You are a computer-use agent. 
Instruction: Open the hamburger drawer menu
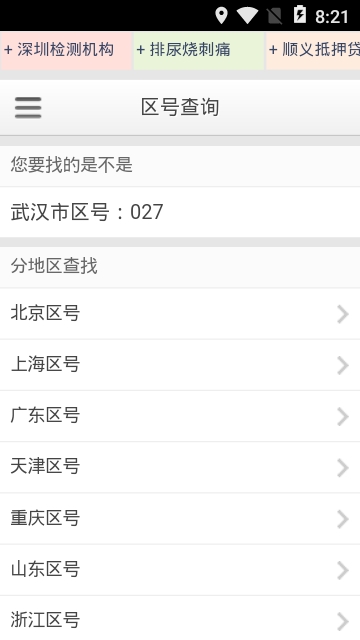(x=28, y=108)
